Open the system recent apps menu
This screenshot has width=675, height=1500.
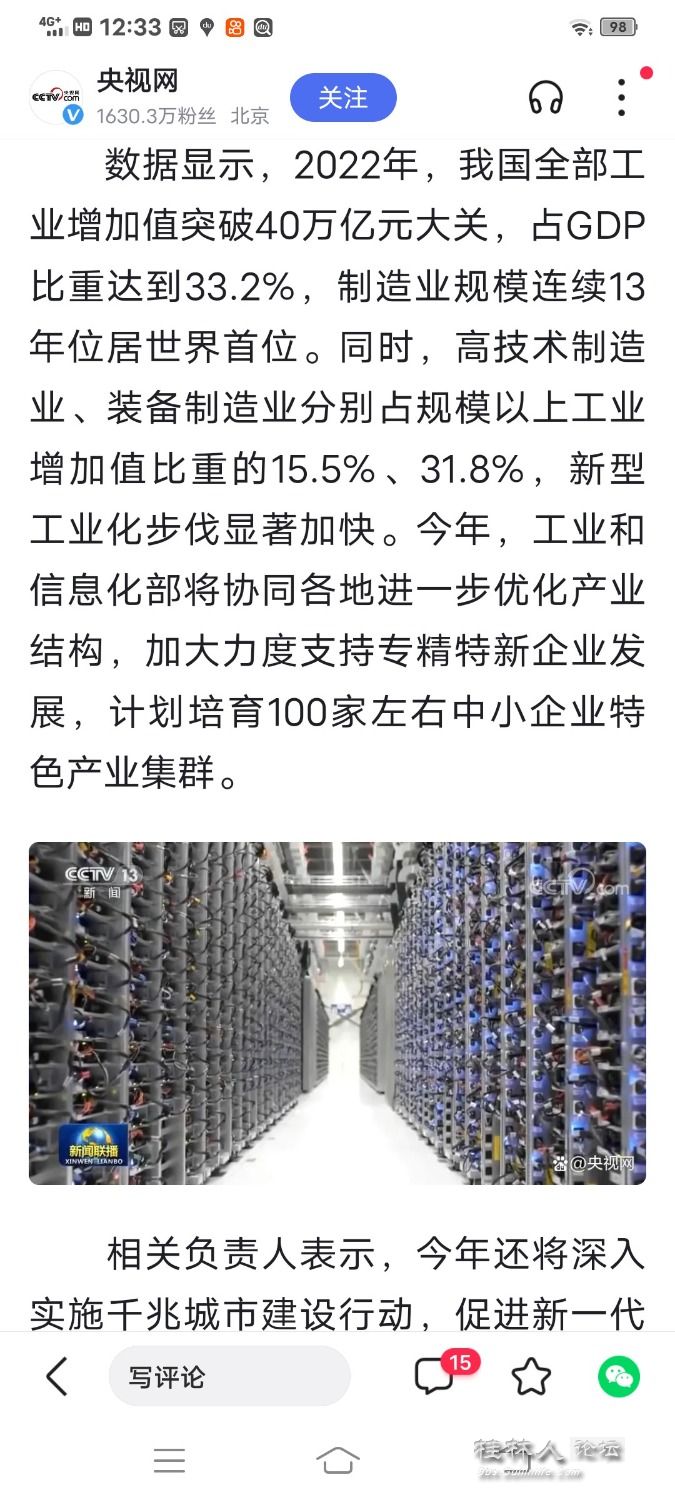point(169,1460)
